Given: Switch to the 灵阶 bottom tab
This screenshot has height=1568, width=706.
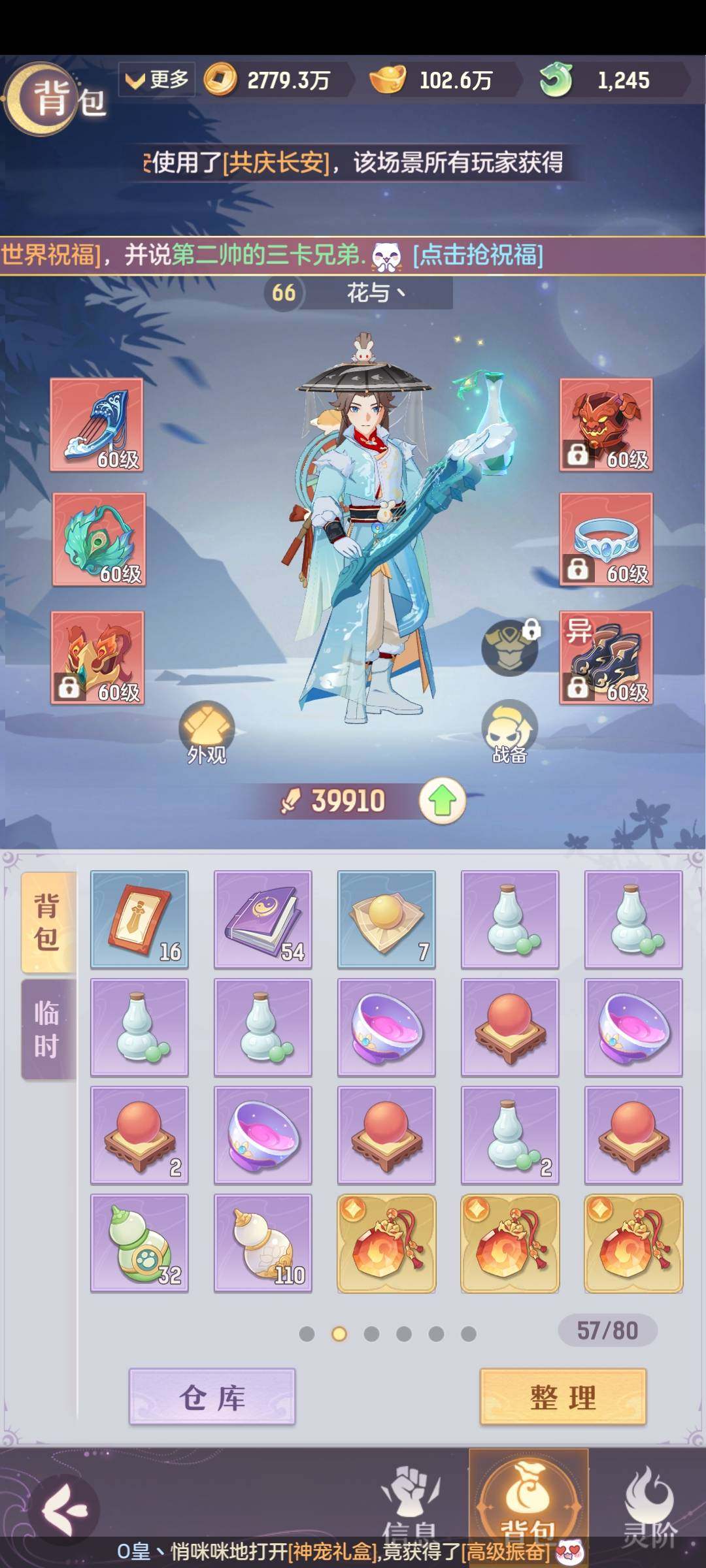Looking at the screenshot, I should click(649, 1503).
